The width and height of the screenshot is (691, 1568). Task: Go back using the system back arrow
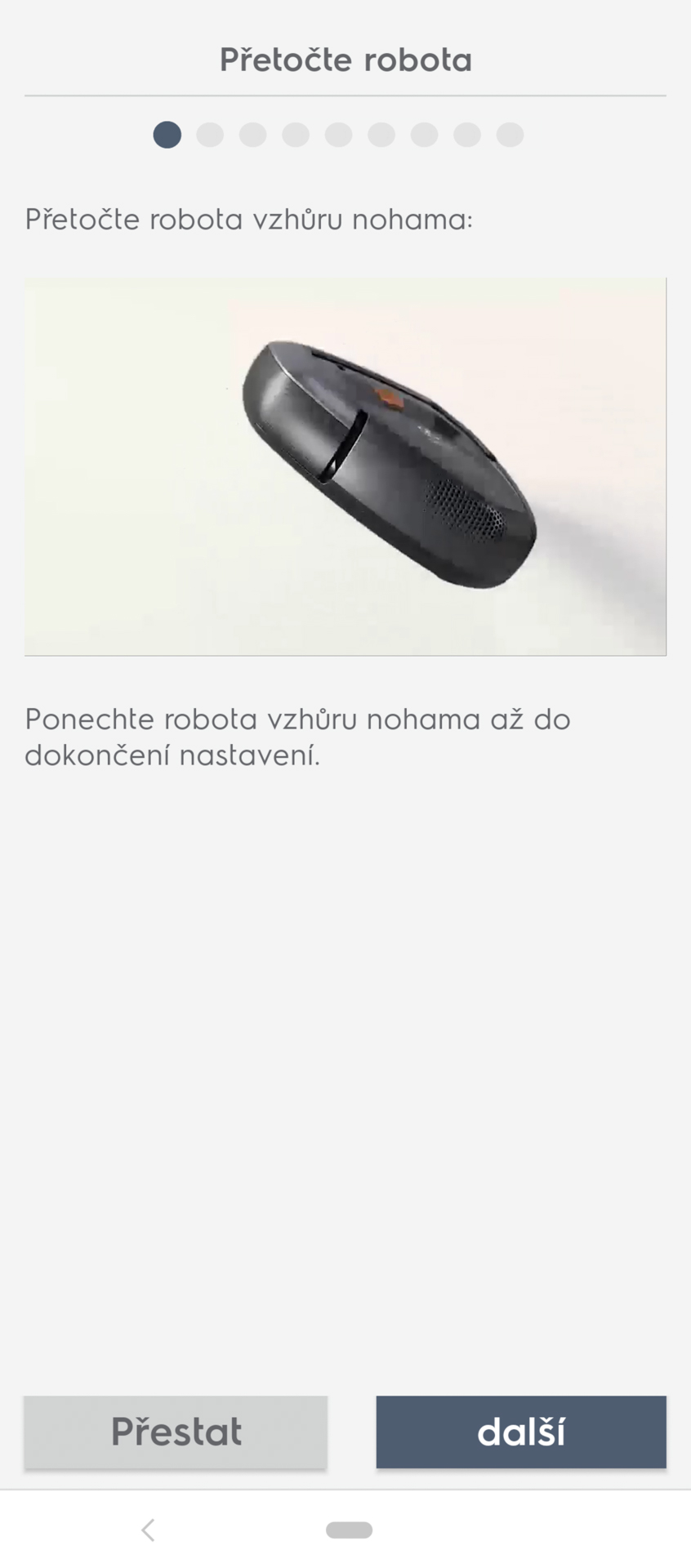(148, 1530)
